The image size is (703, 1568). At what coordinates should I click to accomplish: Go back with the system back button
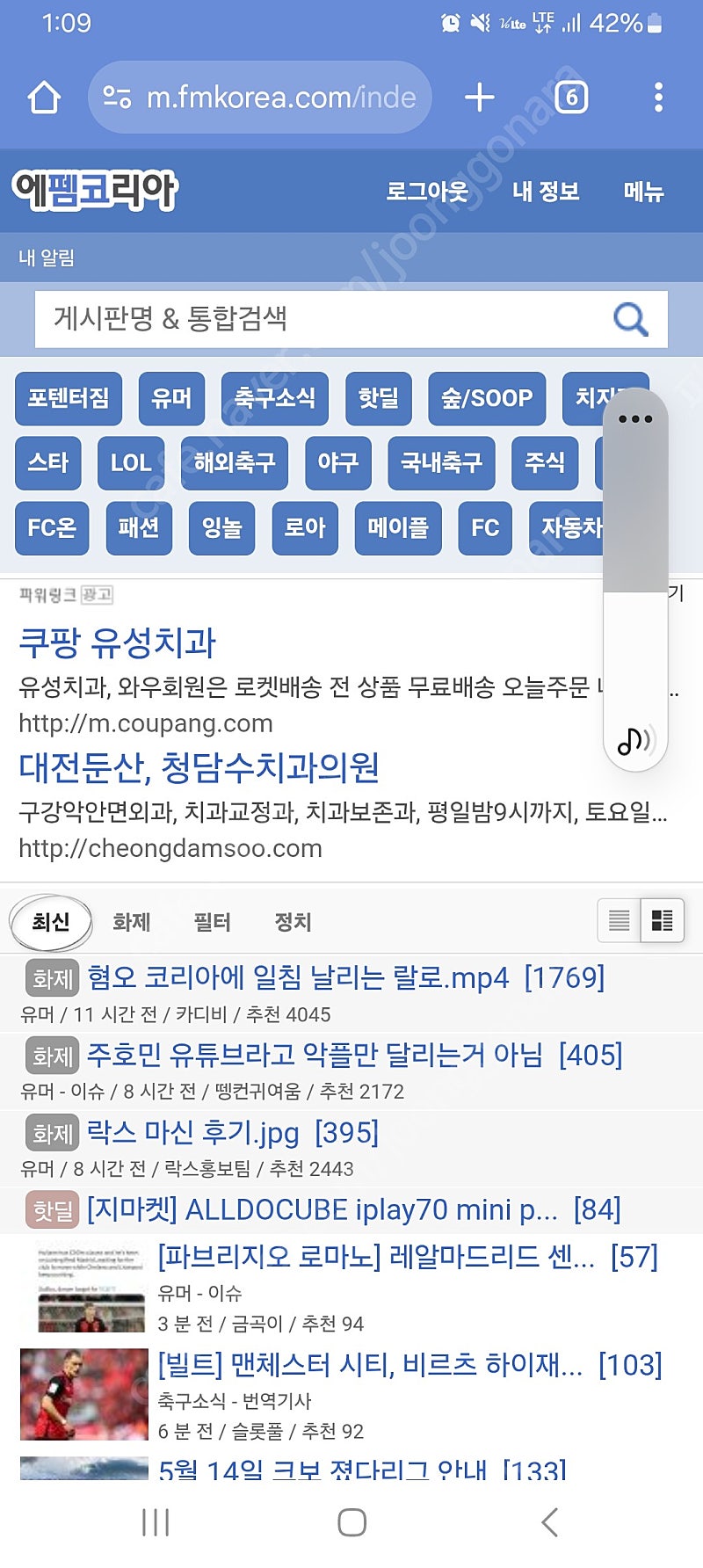pyautogui.click(x=550, y=1522)
